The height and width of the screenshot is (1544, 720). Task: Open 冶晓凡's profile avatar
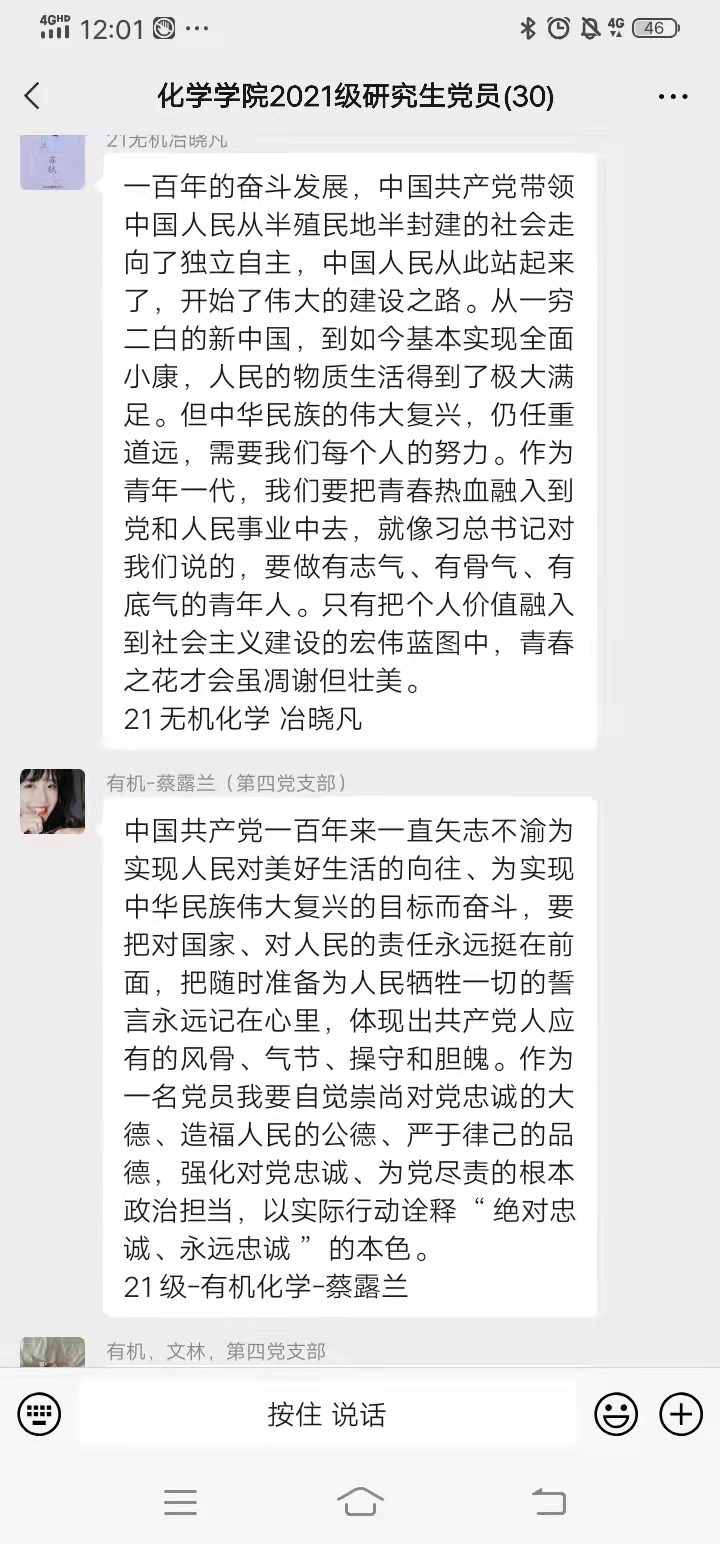pos(53,160)
